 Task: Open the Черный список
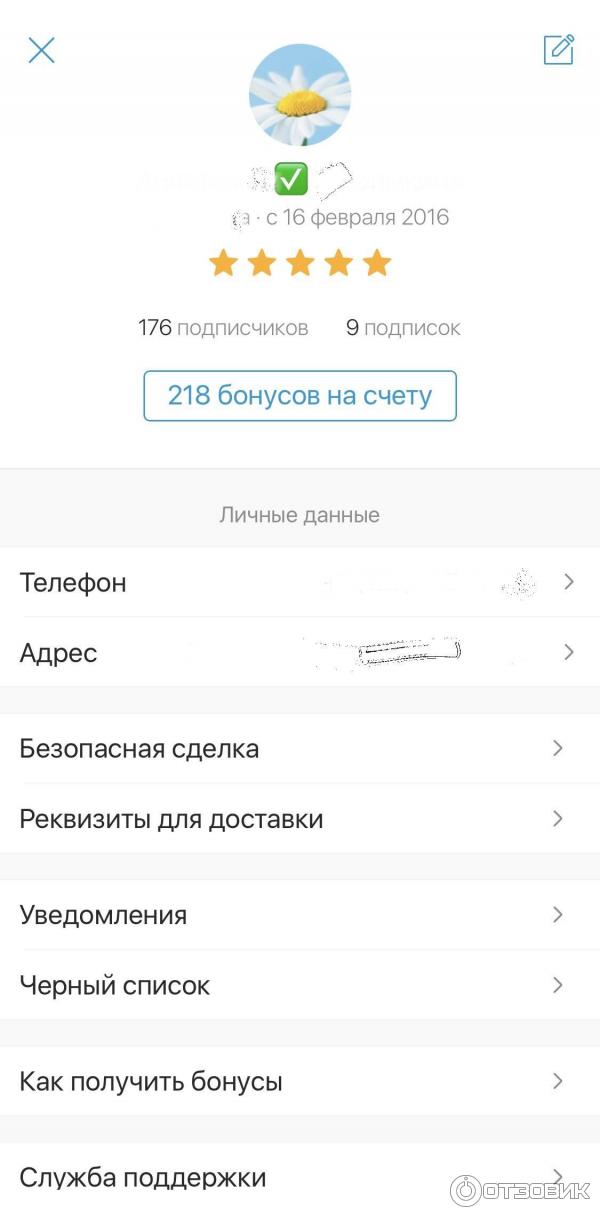[x=300, y=985]
